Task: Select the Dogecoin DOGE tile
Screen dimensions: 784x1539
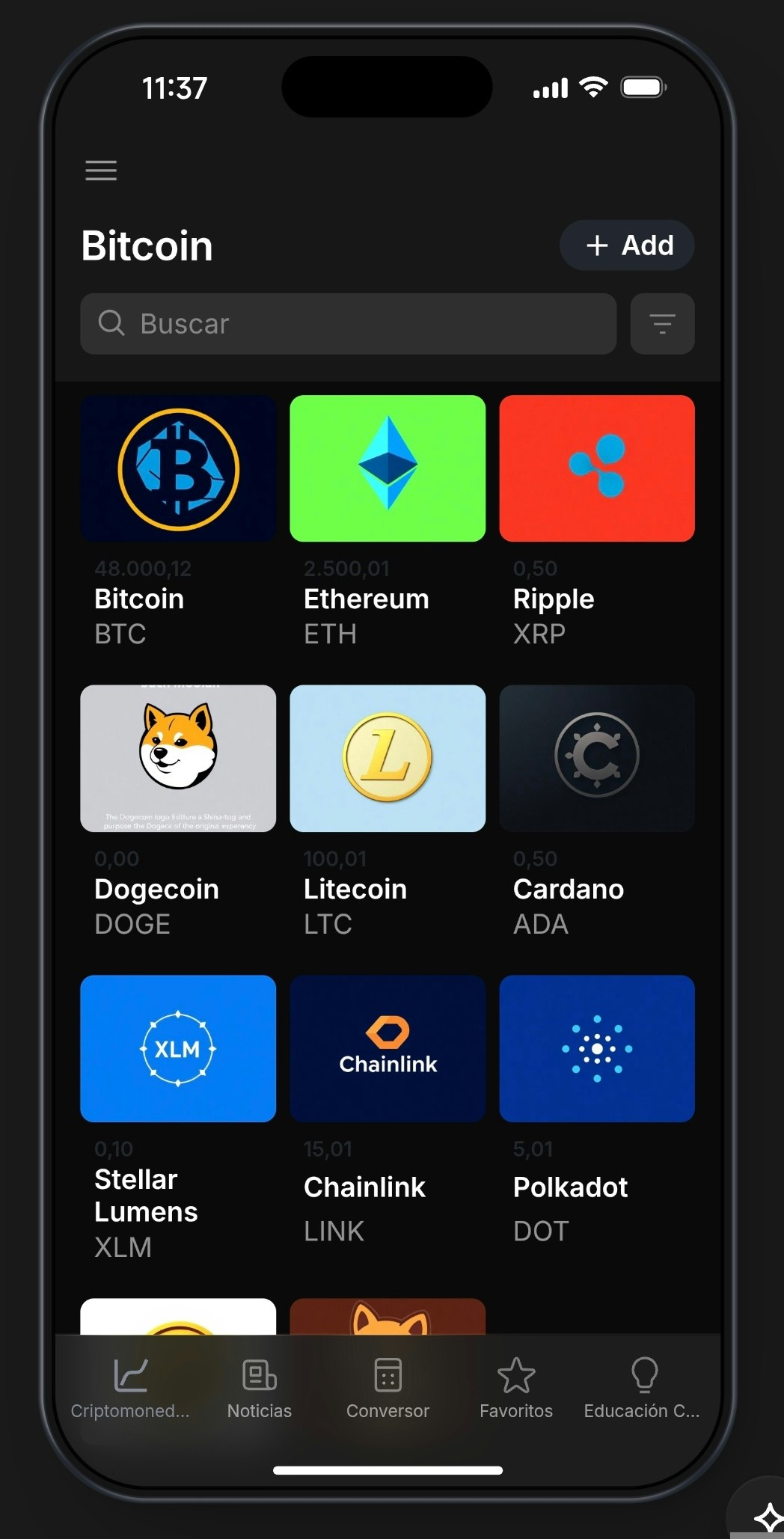Action: point(178,757)
